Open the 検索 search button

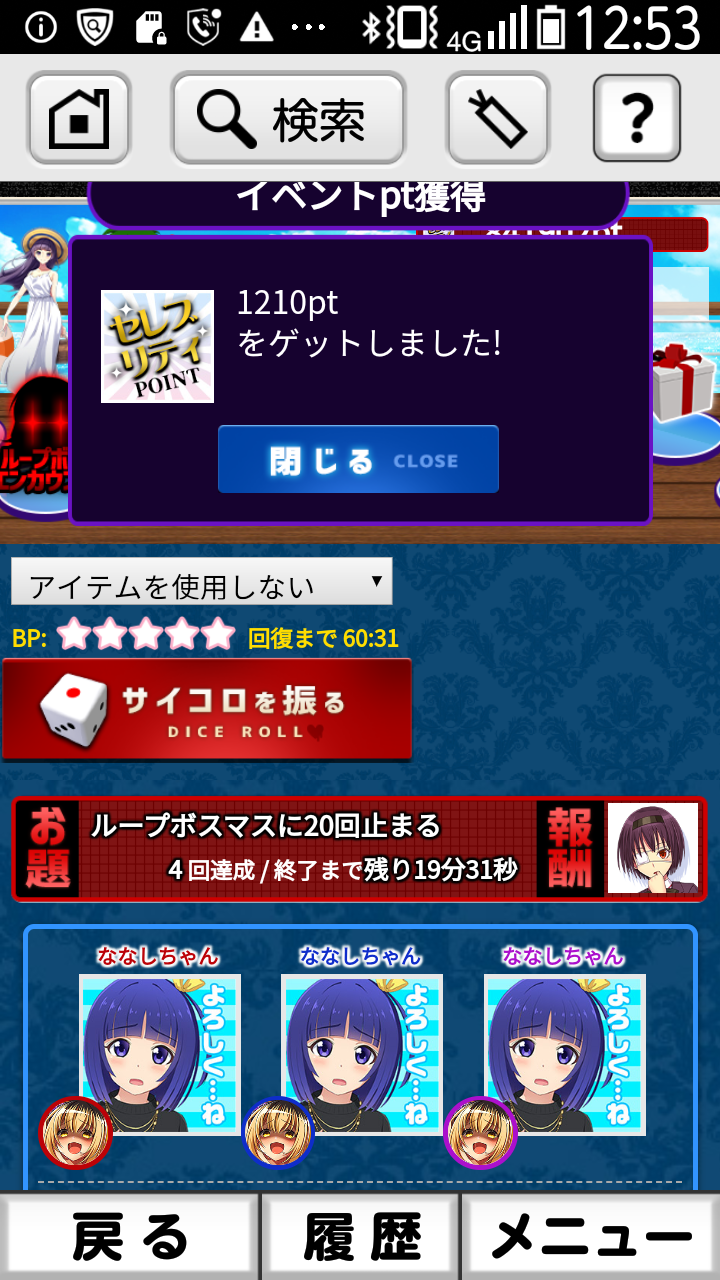[288, 119]
